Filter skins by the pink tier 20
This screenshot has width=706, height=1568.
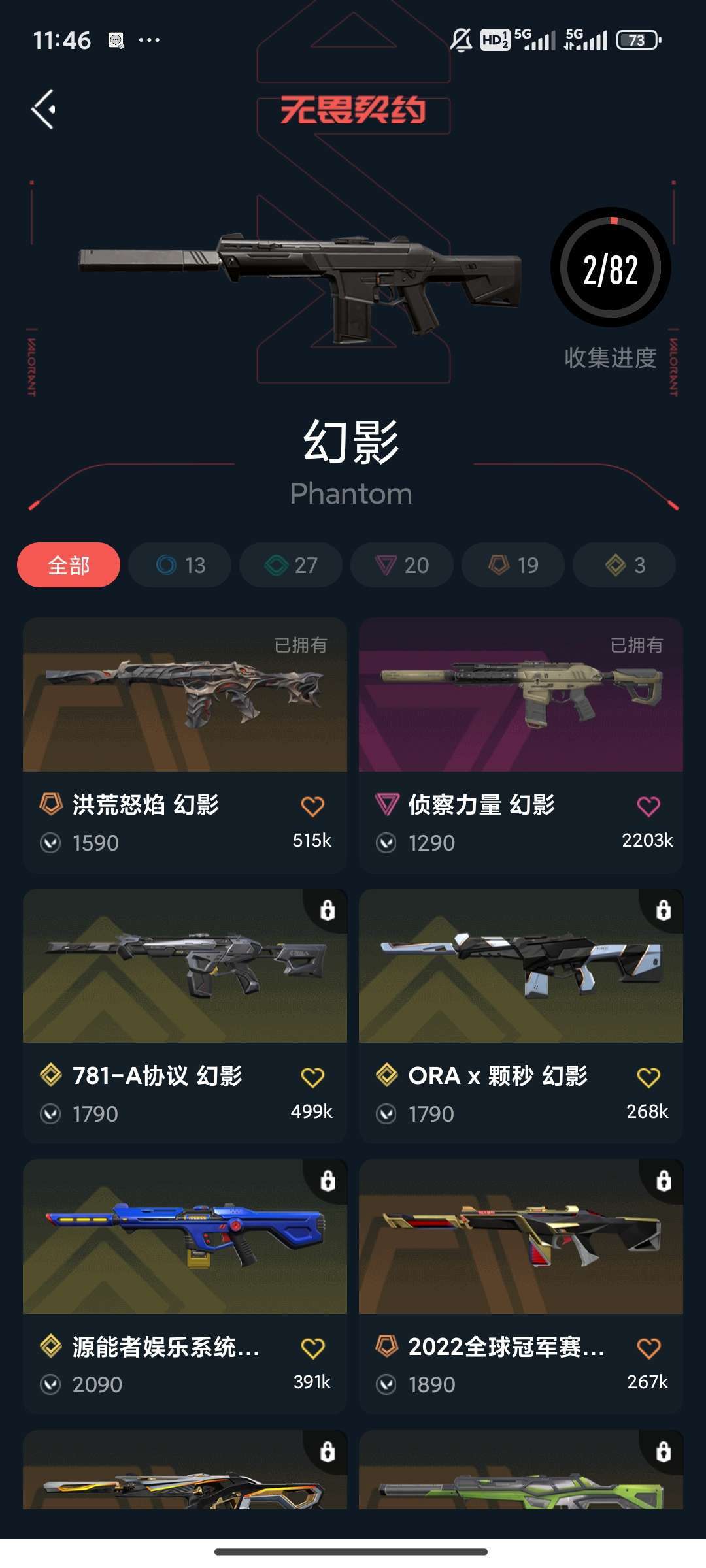click(x=402, y=565)
